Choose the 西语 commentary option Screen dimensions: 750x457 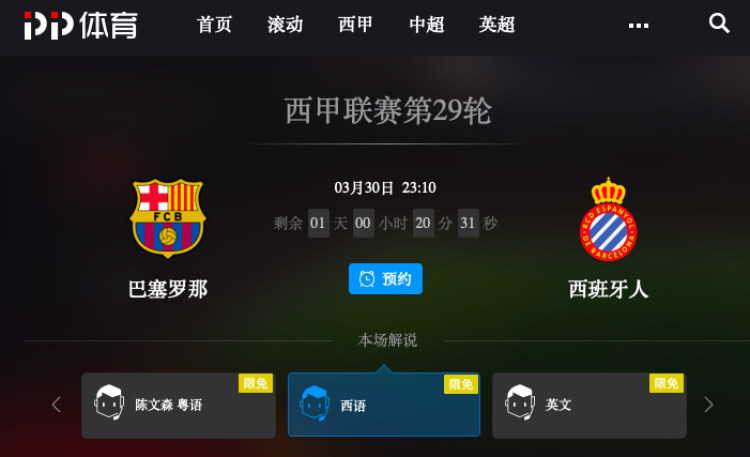pos(384,405)
